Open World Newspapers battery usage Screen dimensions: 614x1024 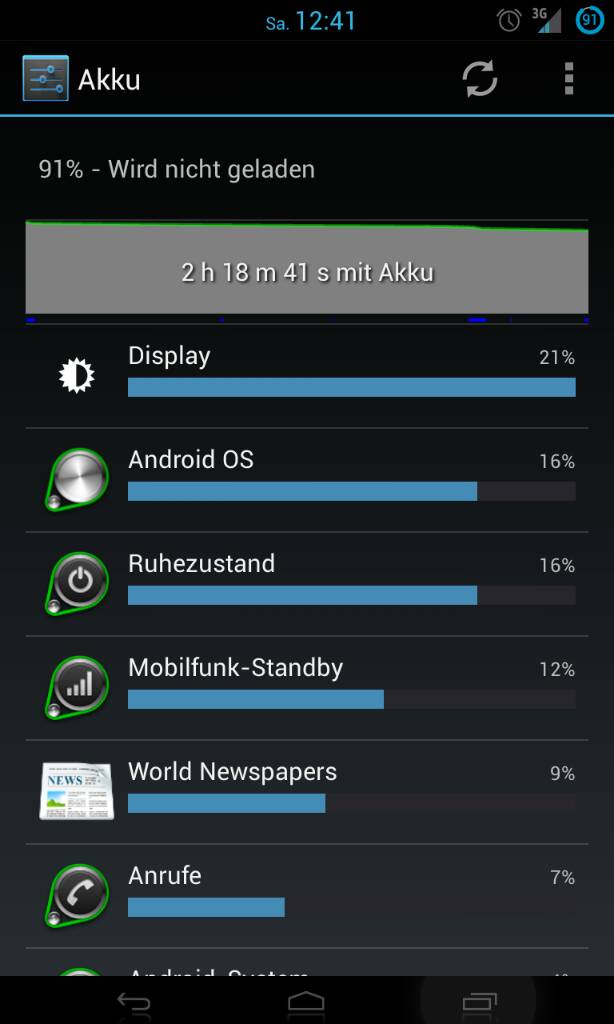(307, 792)
